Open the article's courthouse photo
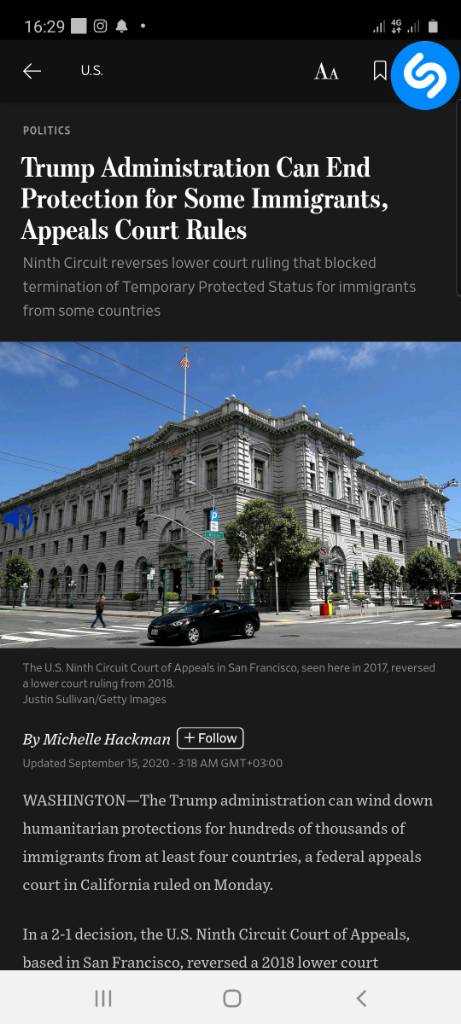 click(230, 495)
